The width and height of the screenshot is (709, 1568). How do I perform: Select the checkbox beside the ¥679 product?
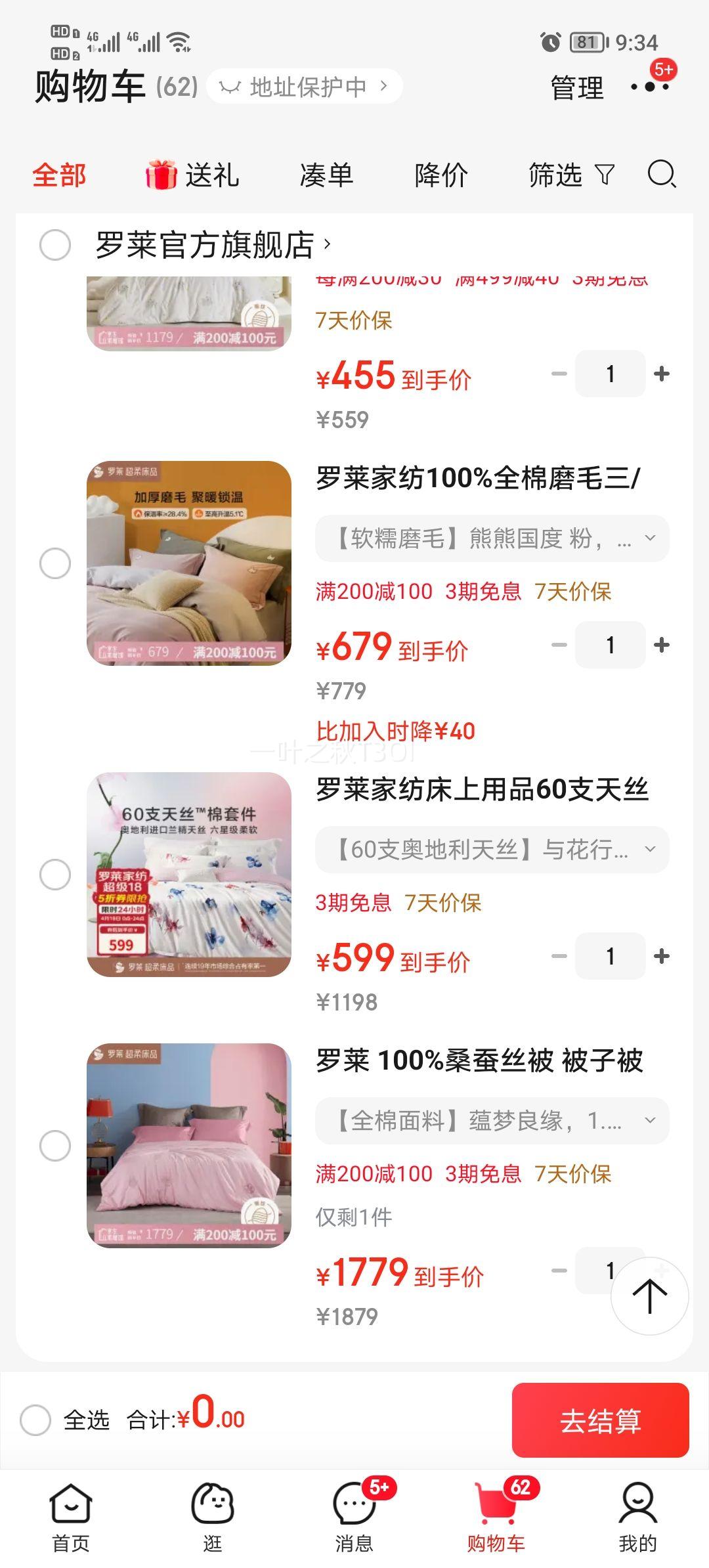click(55, 563)
